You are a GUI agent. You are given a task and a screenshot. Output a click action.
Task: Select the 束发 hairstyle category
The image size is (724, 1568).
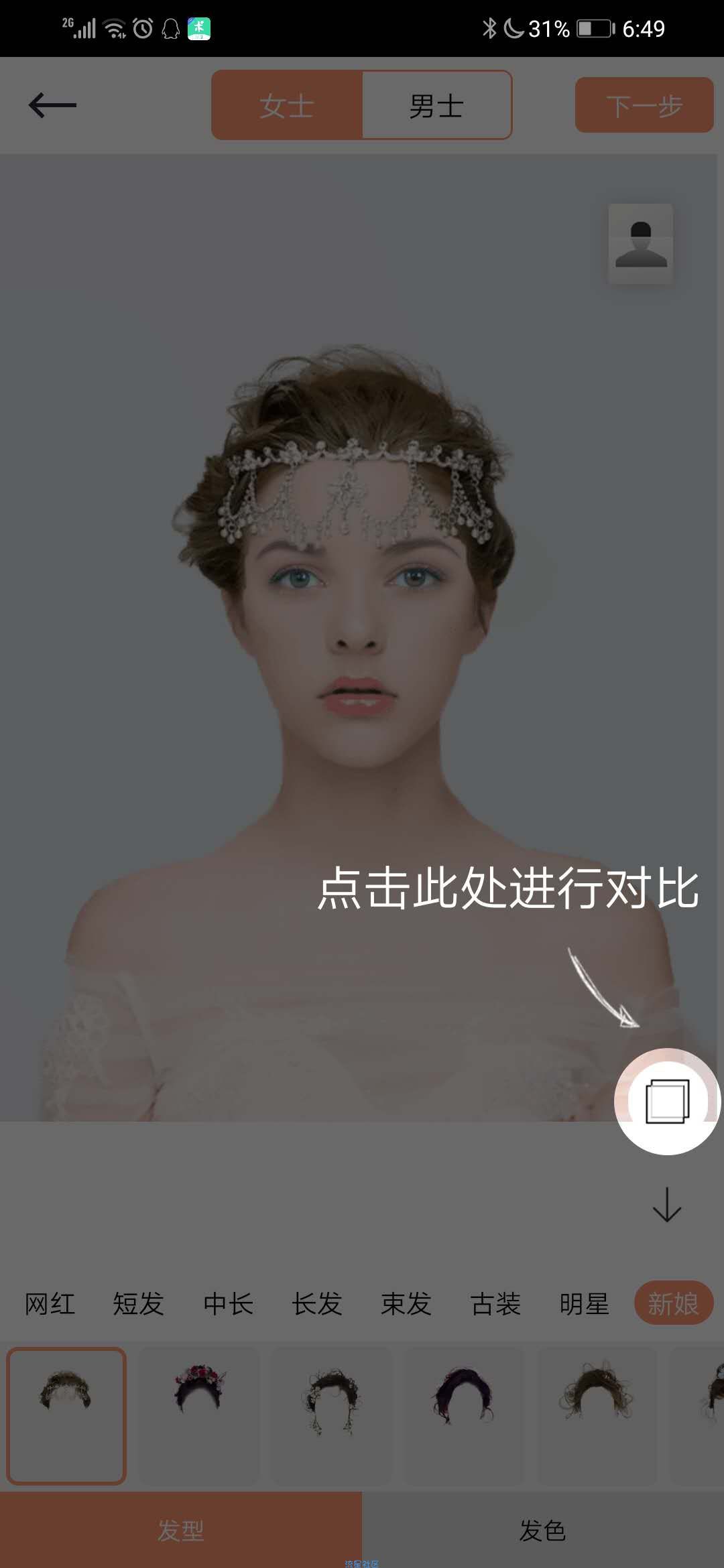point(406,1304)
